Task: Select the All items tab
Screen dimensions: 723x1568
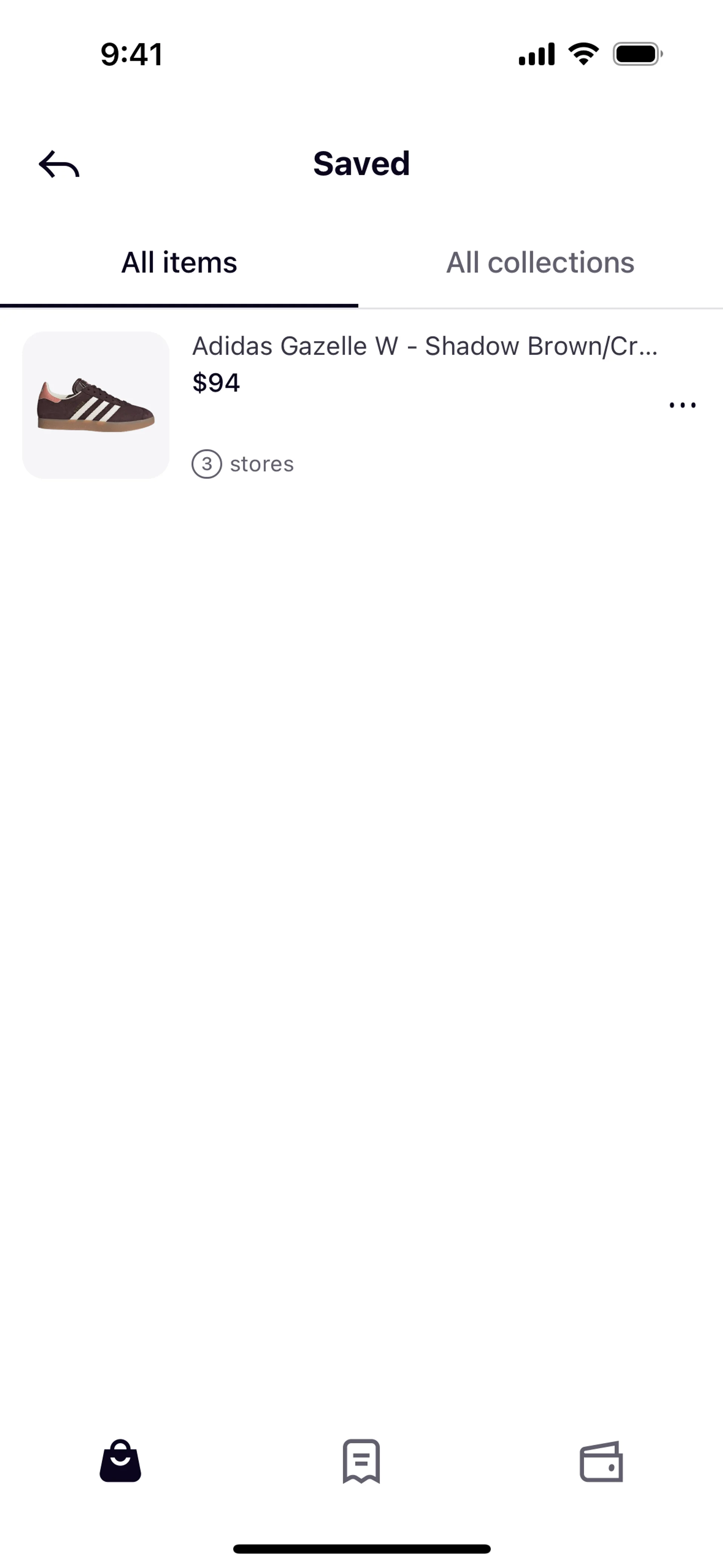Action: (179, 263)
